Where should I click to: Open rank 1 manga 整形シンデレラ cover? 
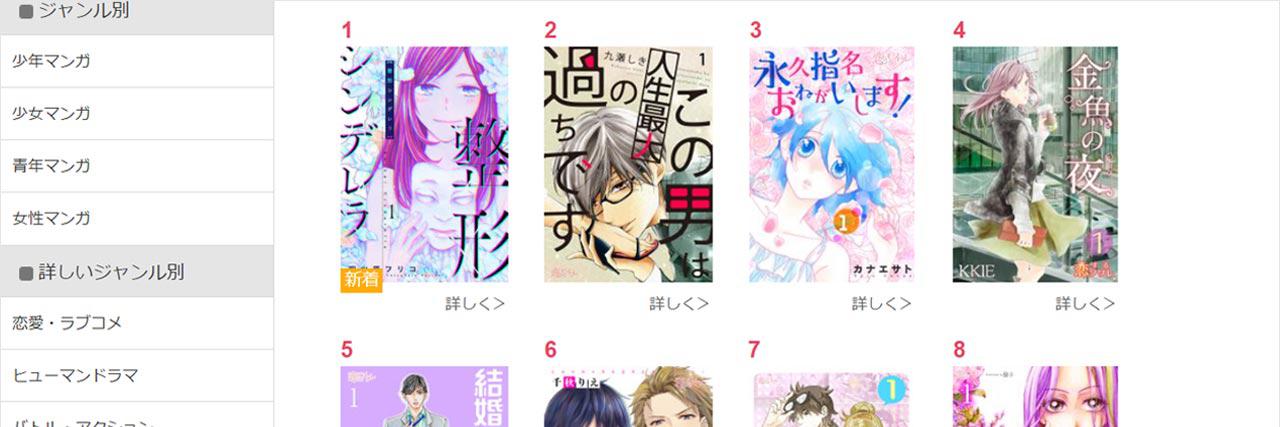pos(424,164)
